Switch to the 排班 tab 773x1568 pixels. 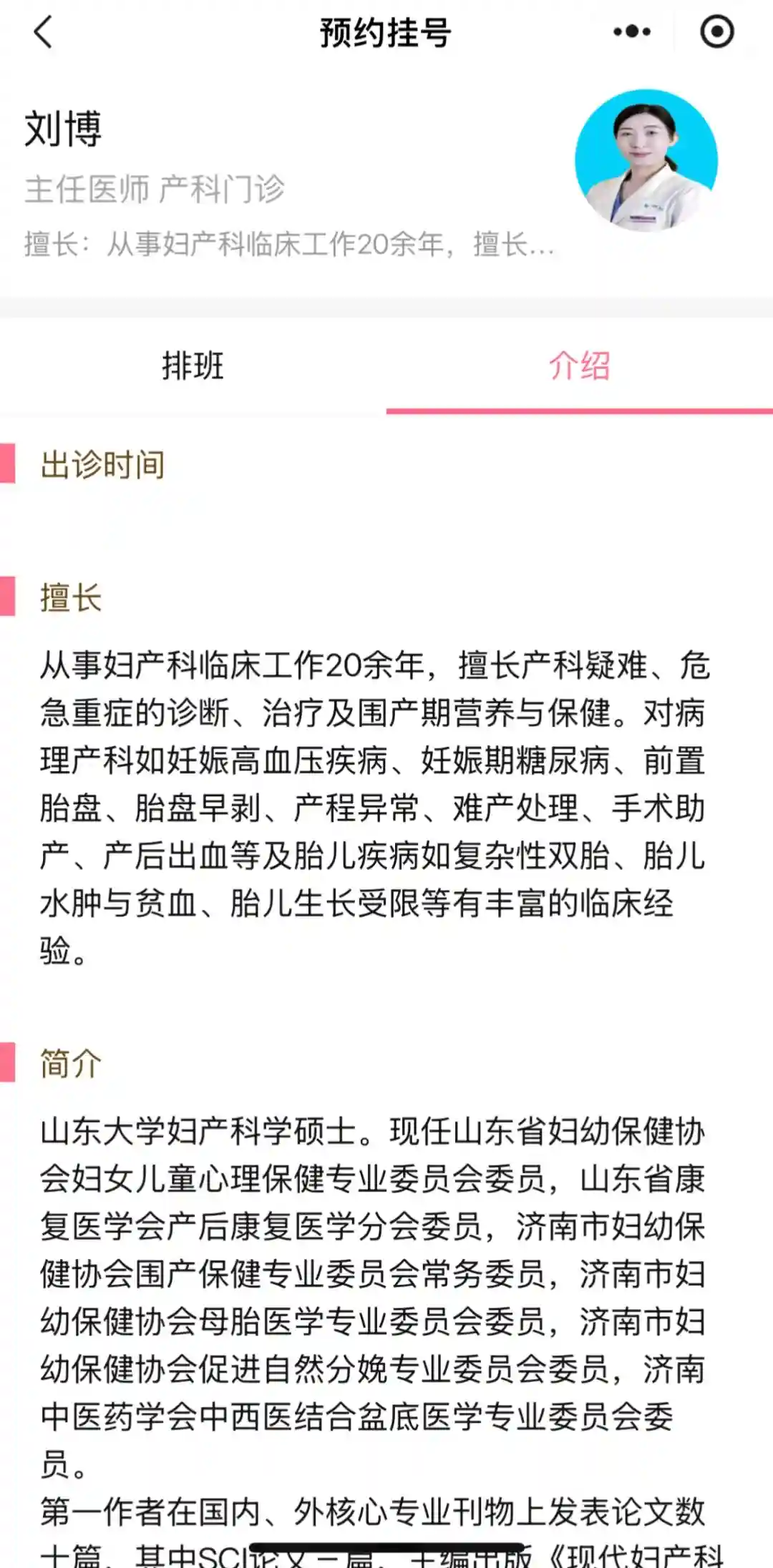[193, 366]
